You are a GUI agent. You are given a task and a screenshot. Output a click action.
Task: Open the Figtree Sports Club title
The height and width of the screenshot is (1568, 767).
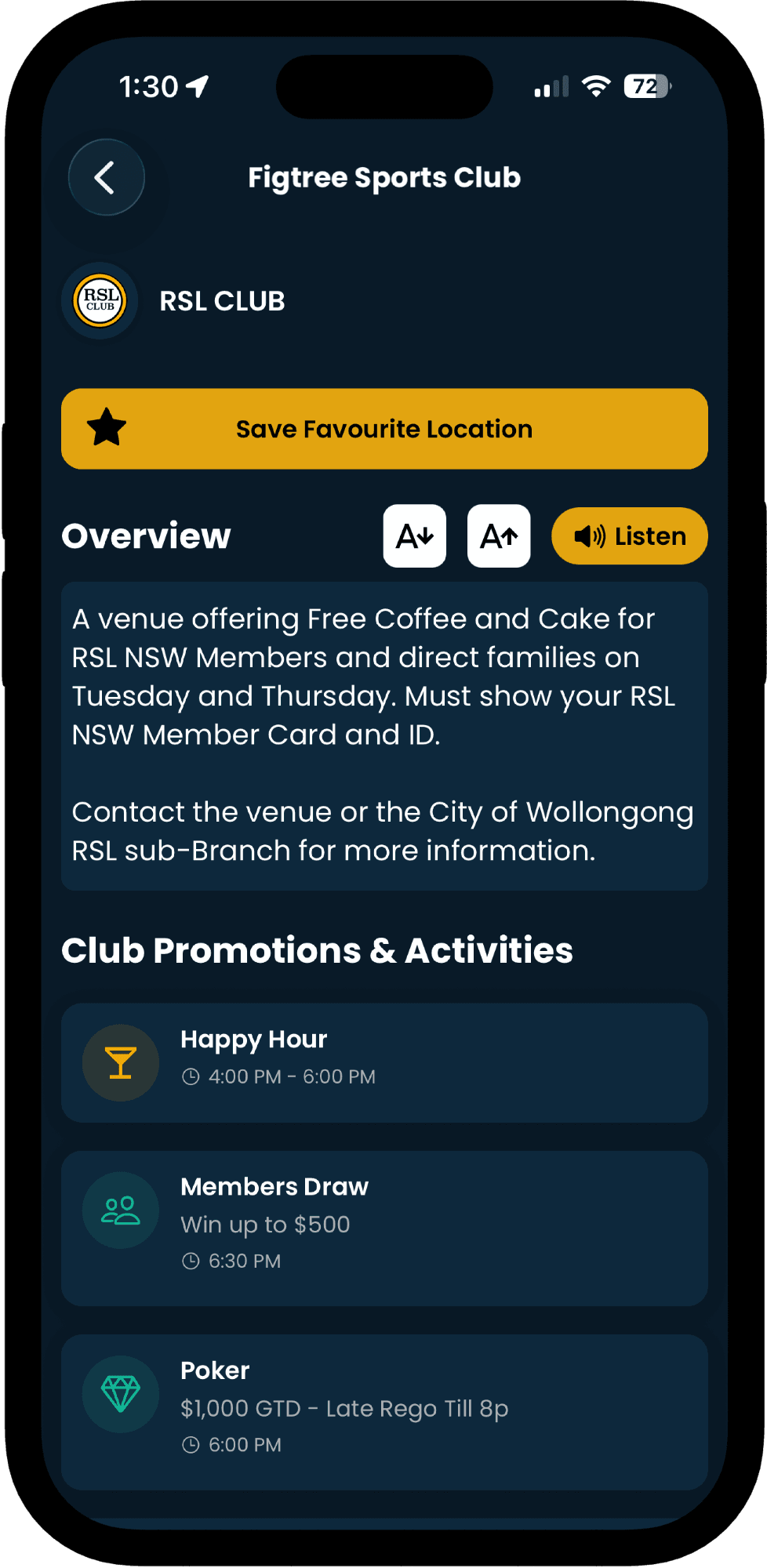pyautogui.click(x=383, y=177)
